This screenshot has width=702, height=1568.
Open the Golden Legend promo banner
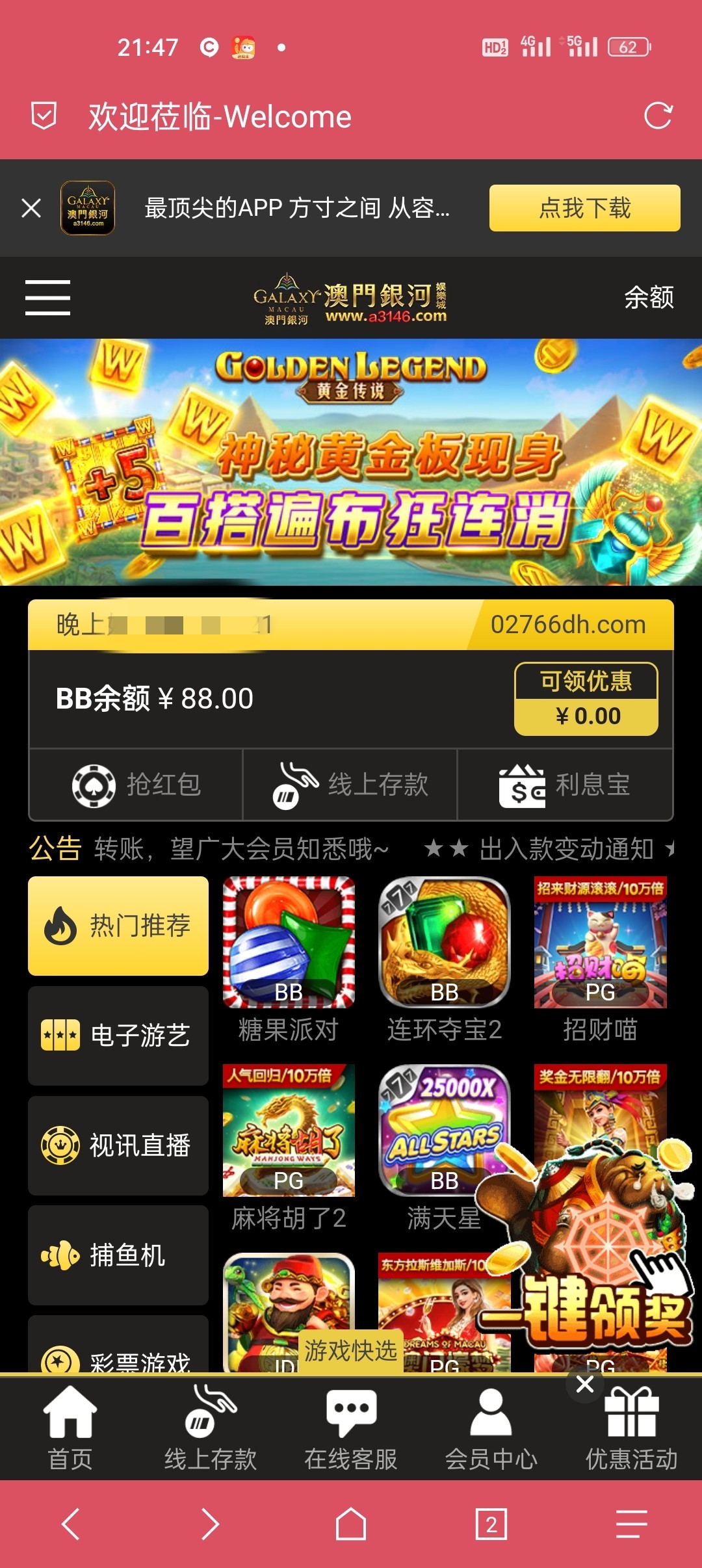point(351,462)
